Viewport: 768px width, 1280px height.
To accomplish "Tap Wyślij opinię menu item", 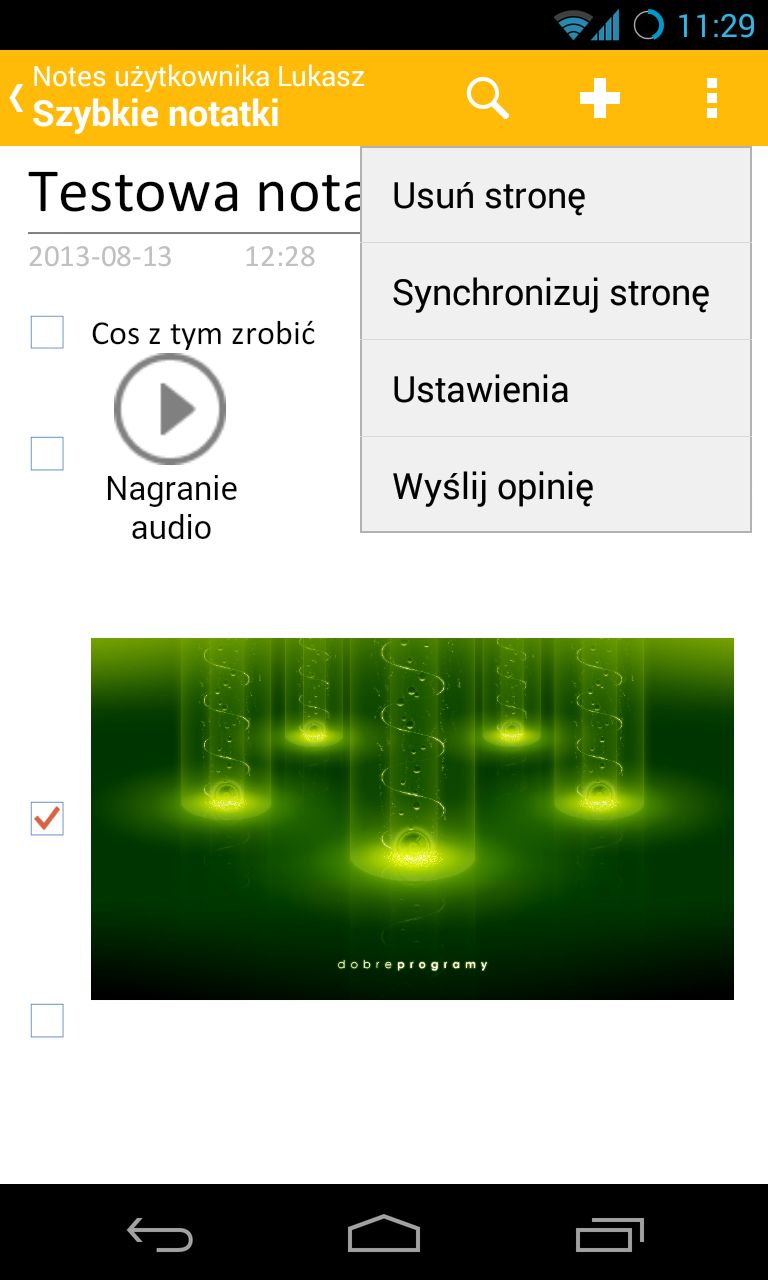I will [555, 487].
